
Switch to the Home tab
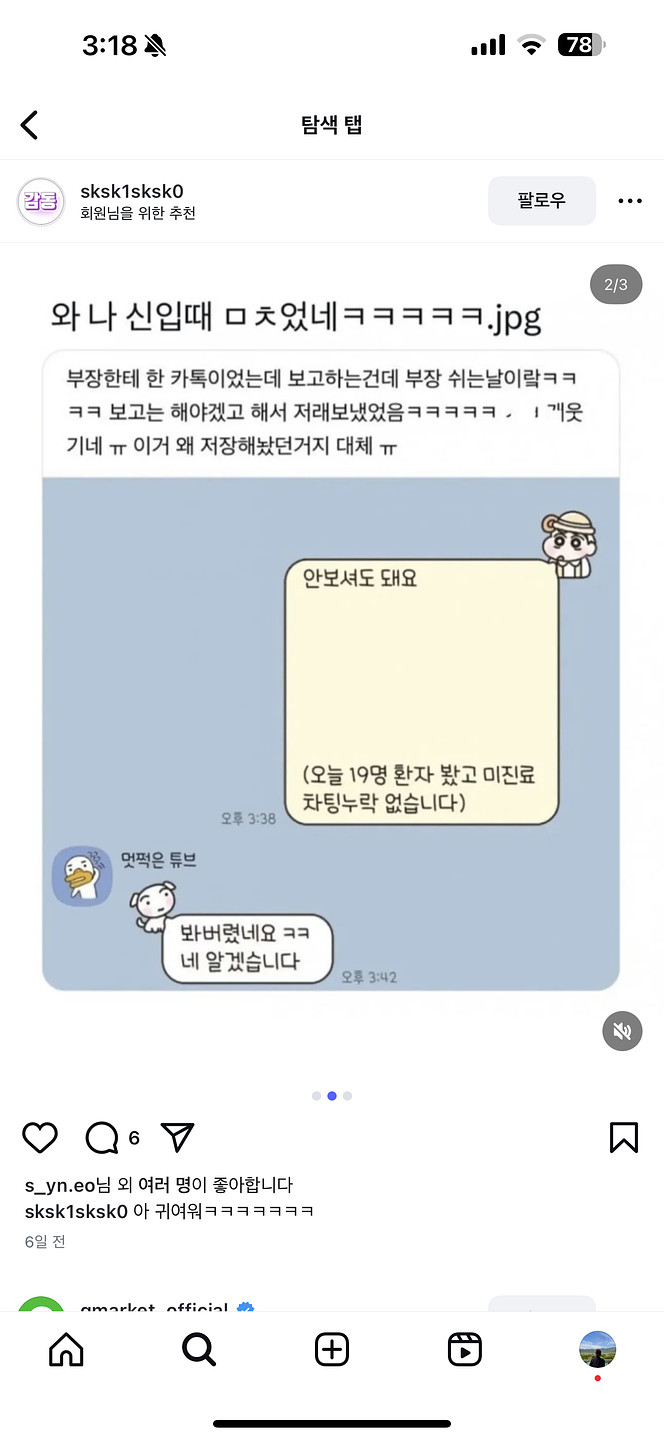(x=66, y=1350)
